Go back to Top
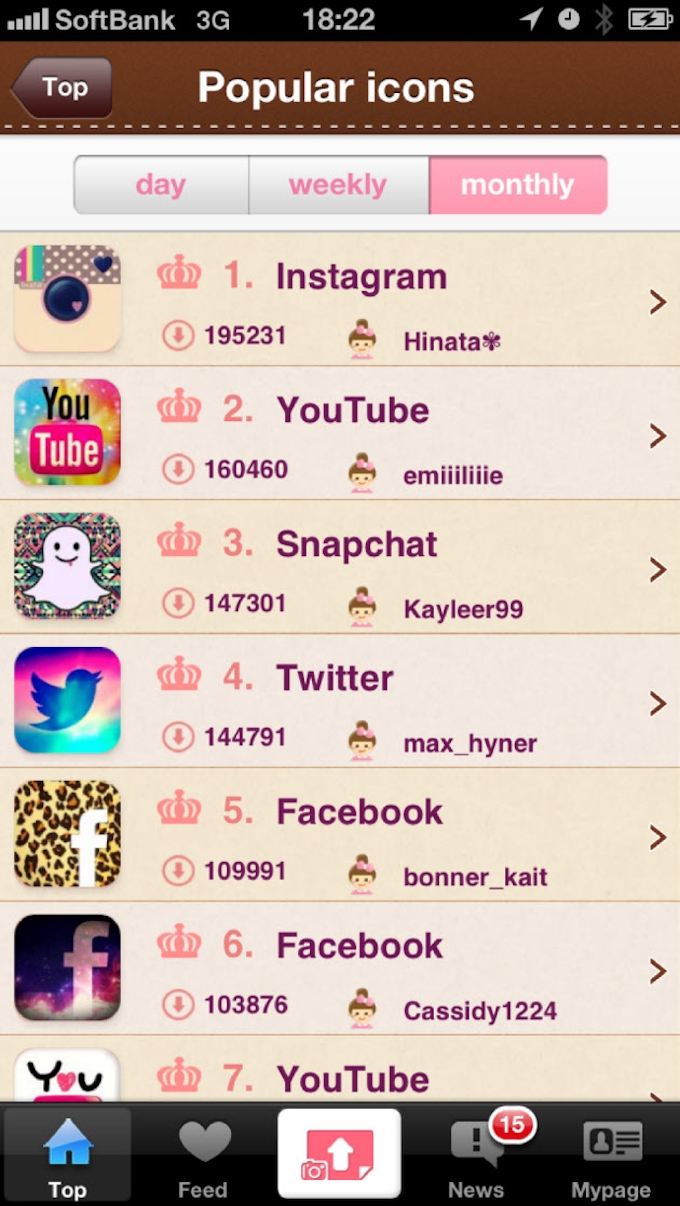The image size is (680, 1206). click(62, 88)
